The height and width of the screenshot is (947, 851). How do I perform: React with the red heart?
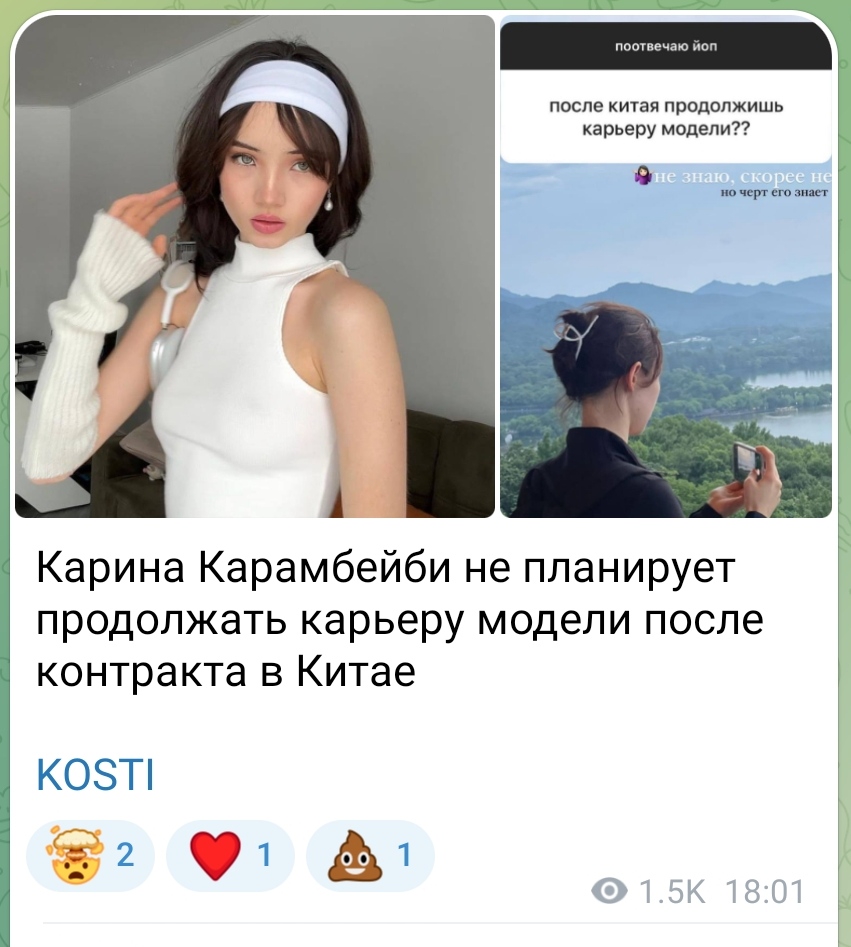(x=230, y=856)
